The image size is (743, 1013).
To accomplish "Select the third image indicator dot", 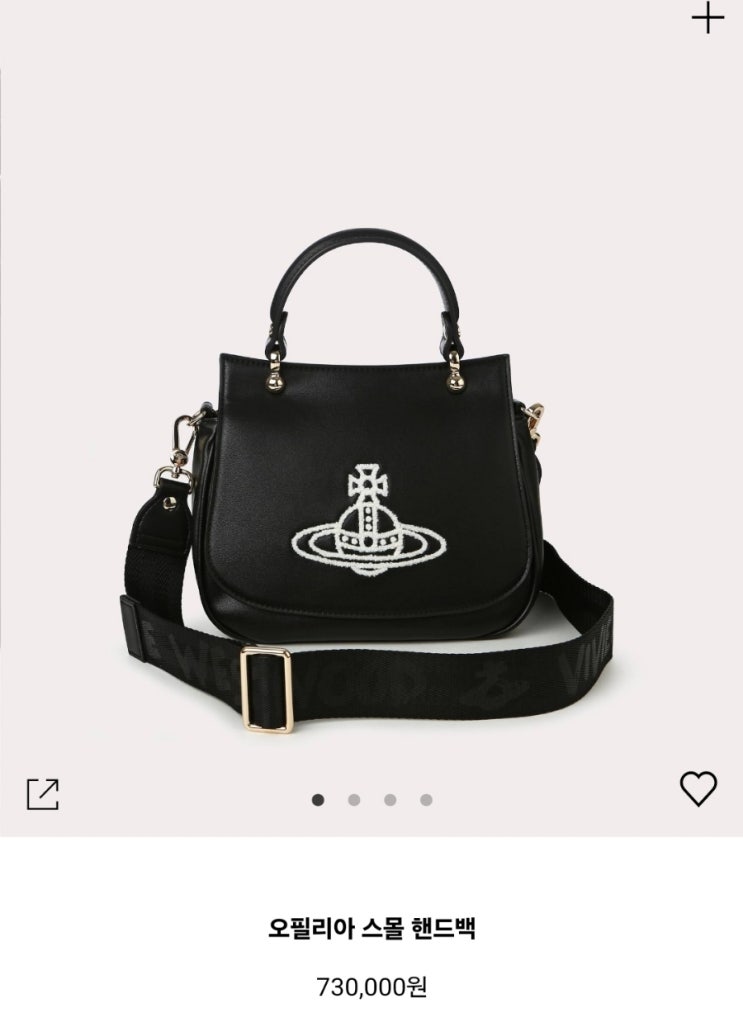I will pyautogui.click(x=390, y=800).
